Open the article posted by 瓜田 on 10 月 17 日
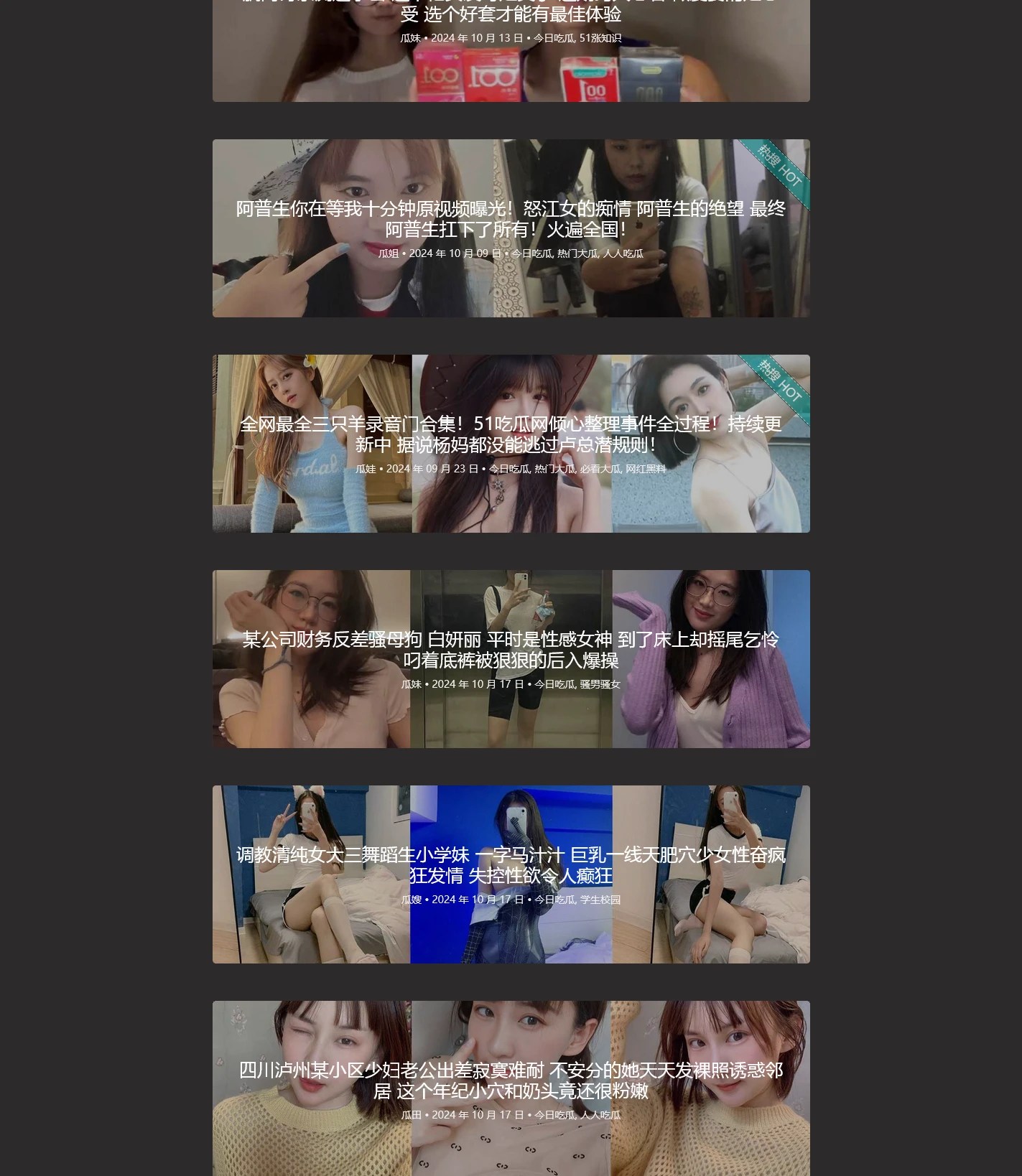The width and height of the screenshot is (1022, 1176). point(511,1081)
